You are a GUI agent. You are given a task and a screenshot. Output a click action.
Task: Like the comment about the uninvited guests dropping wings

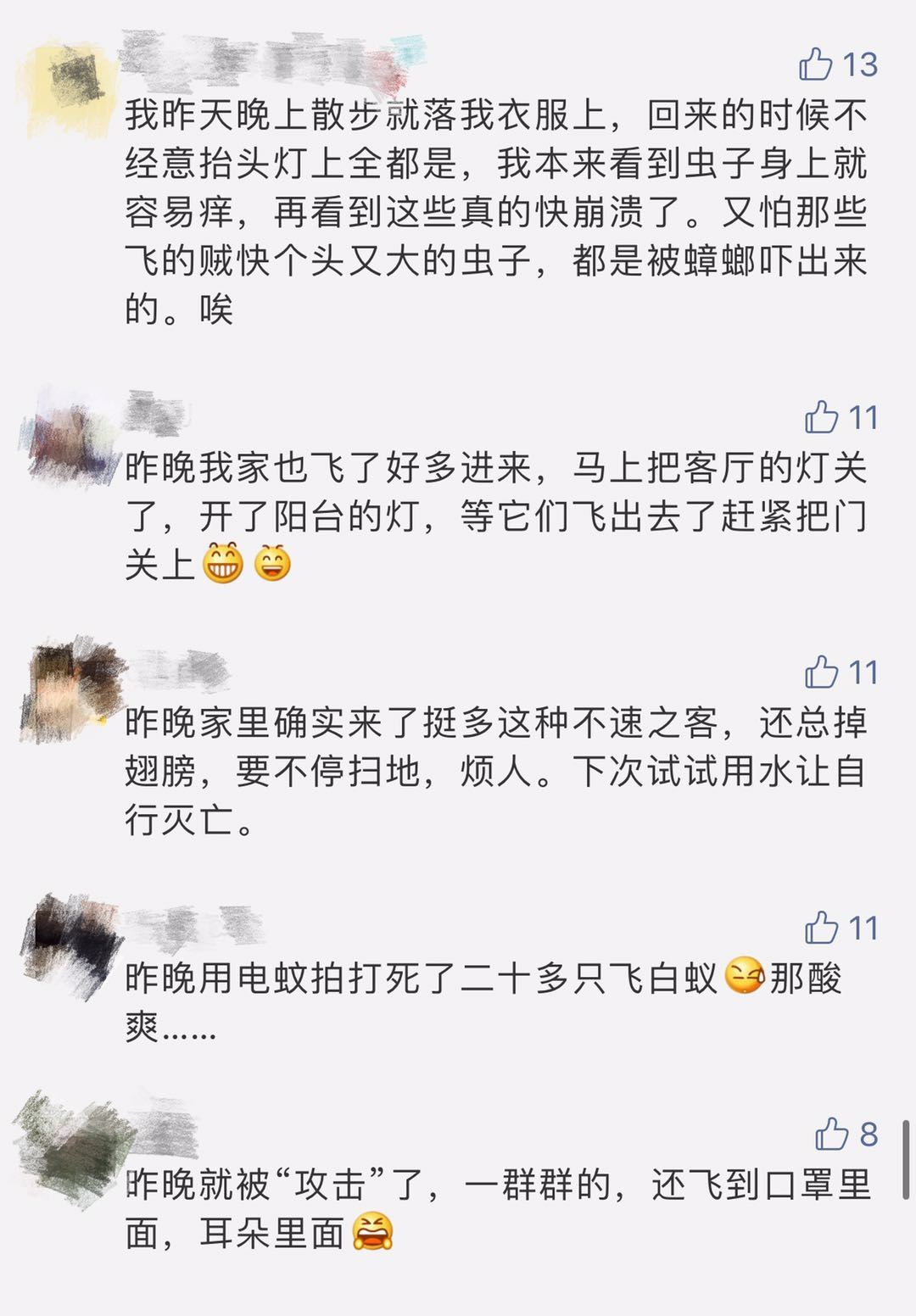pyautogui.click(x=821, y=672)
